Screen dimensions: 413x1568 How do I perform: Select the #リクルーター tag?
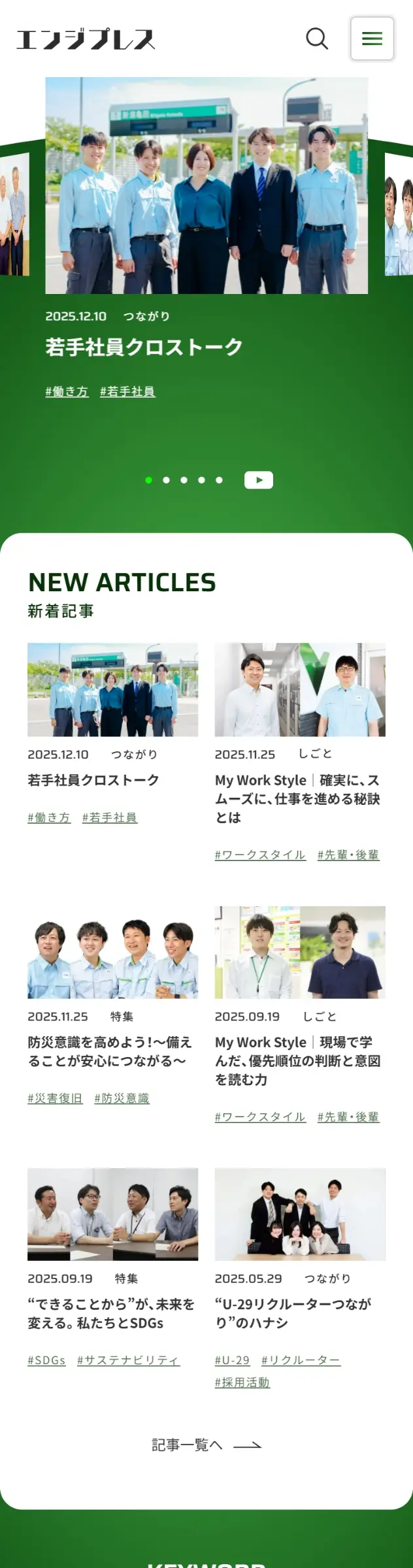[301, 1360]
